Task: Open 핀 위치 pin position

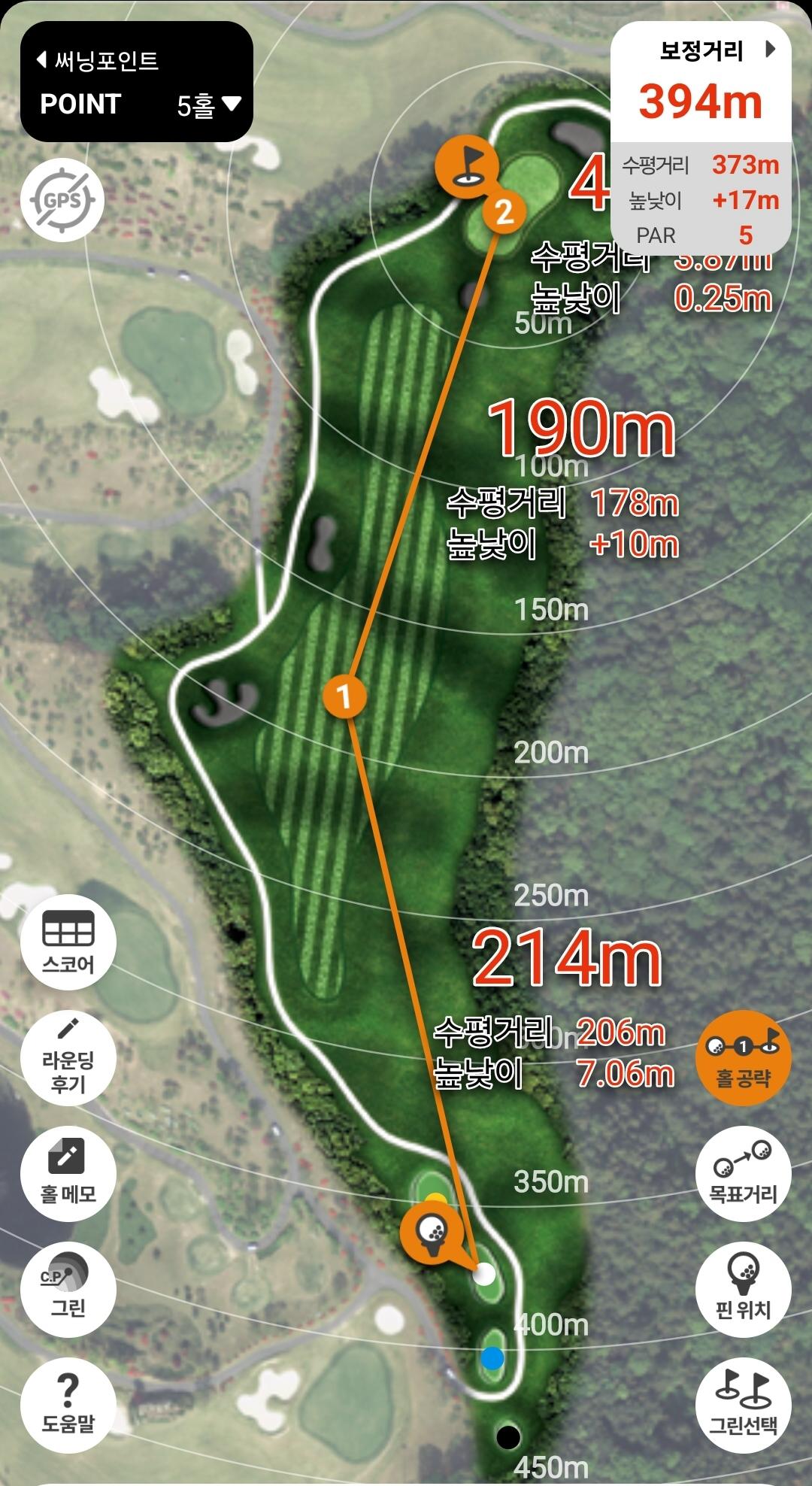Action: [x=743, y=1289]
